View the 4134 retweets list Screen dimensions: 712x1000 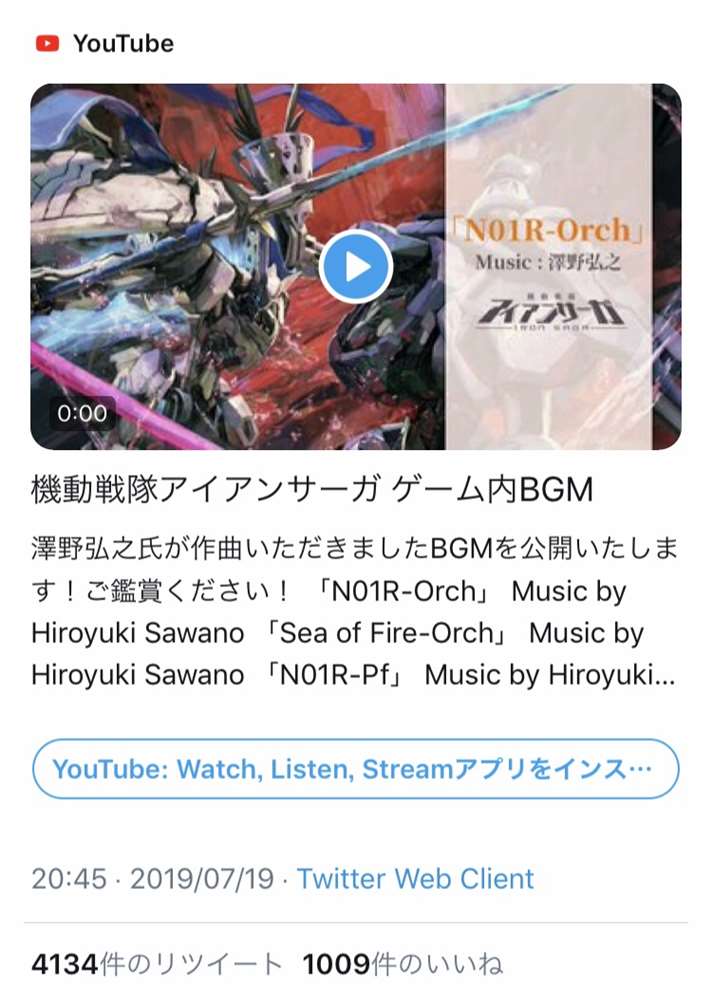click(157, 964)
